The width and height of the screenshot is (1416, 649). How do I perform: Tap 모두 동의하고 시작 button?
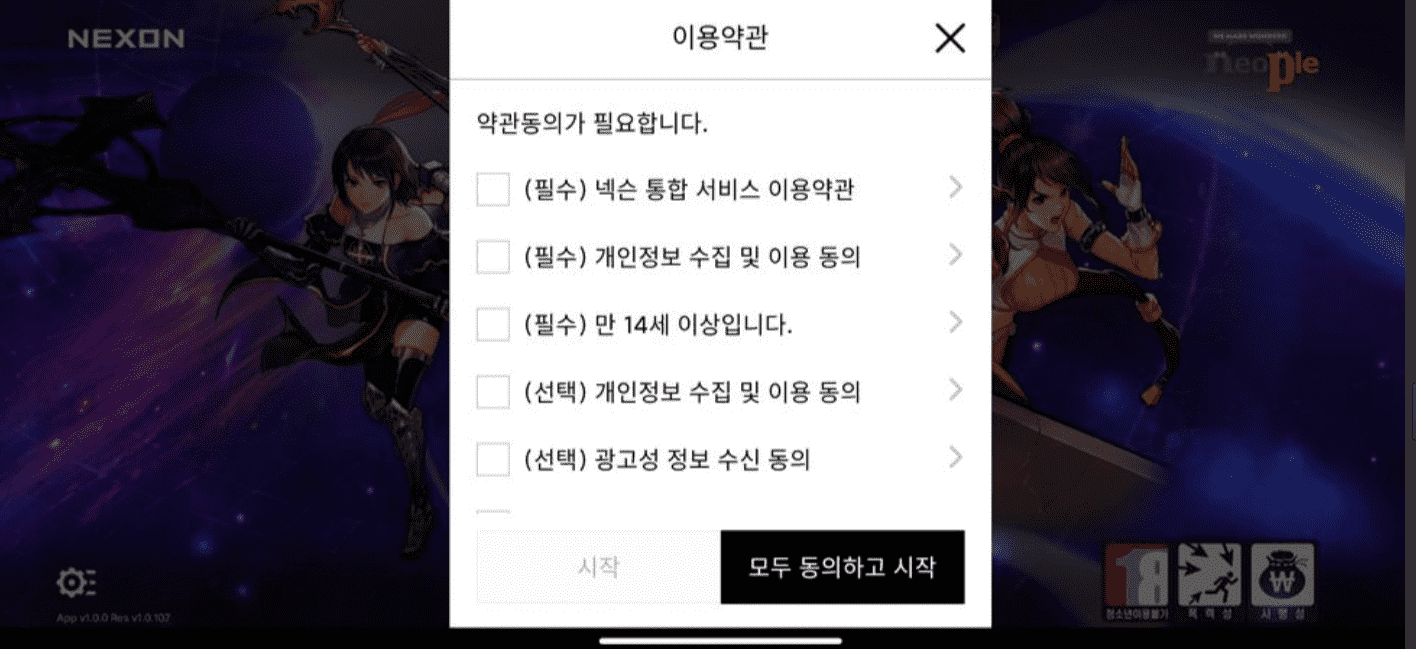tap(842, 567)
